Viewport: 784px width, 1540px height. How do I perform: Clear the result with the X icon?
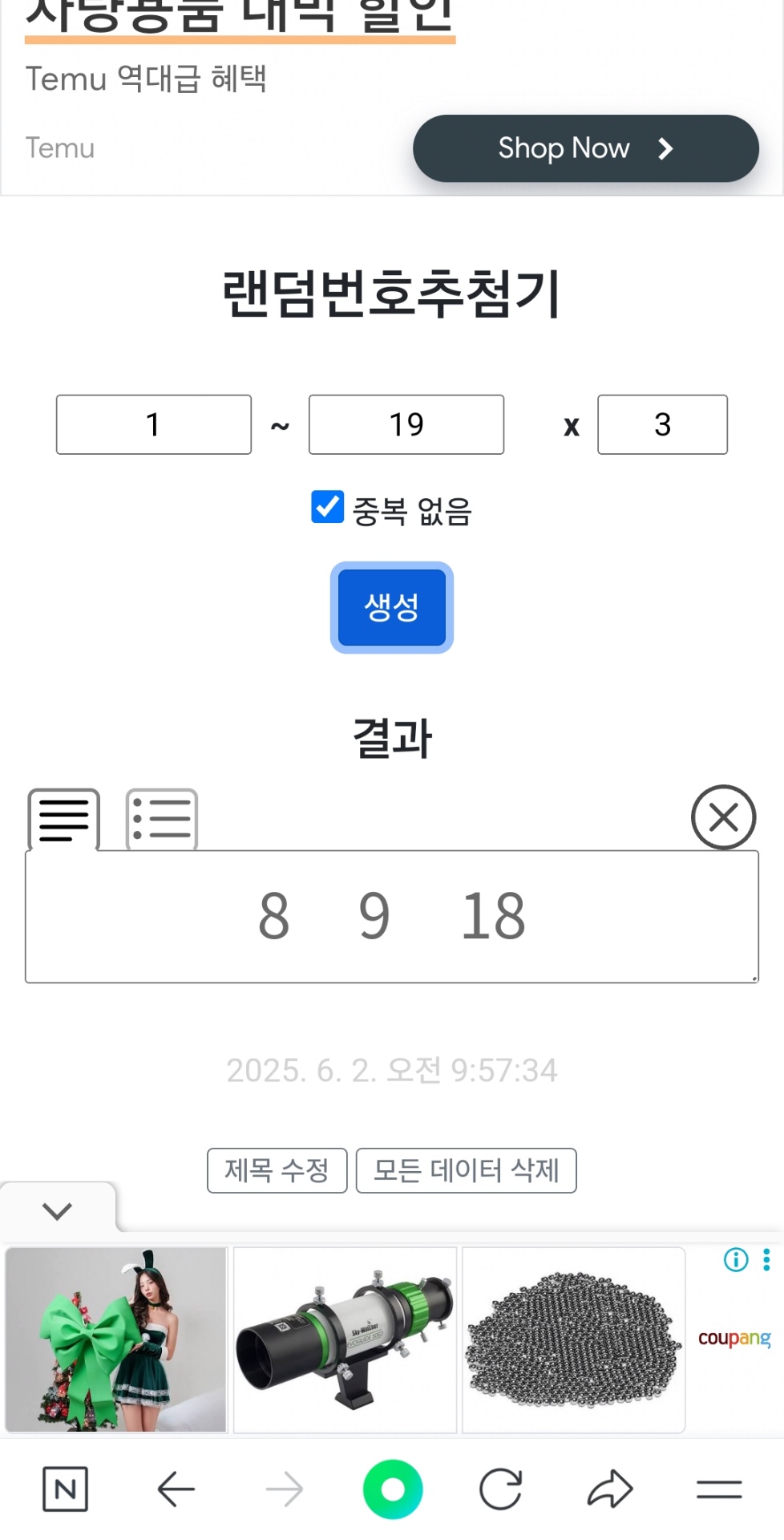pos(723,817)
